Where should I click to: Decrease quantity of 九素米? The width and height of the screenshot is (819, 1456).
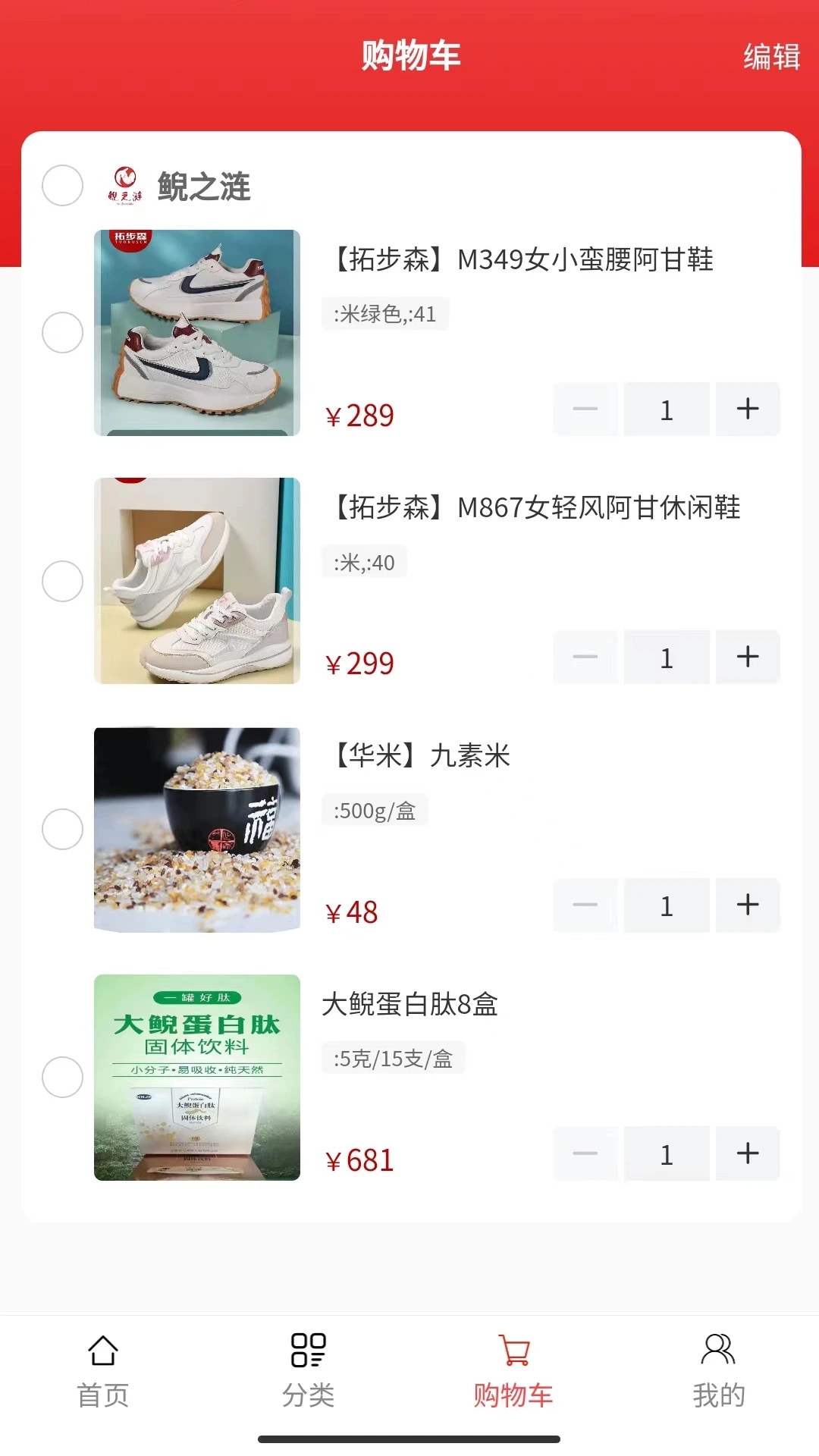click(585, 905)
